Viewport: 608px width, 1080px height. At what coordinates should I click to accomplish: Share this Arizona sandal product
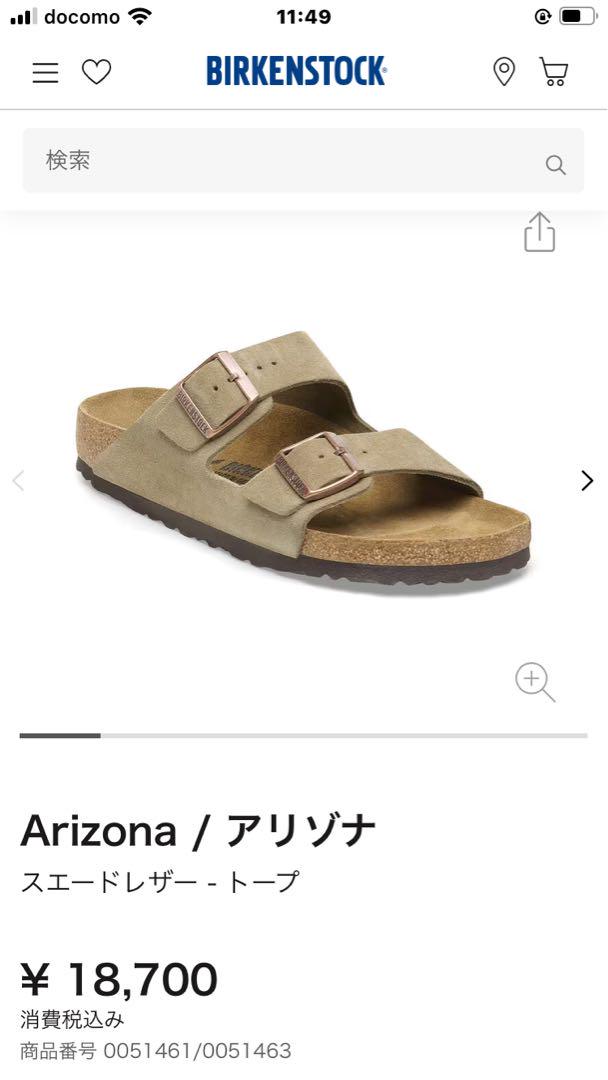(x=539, y=232)
